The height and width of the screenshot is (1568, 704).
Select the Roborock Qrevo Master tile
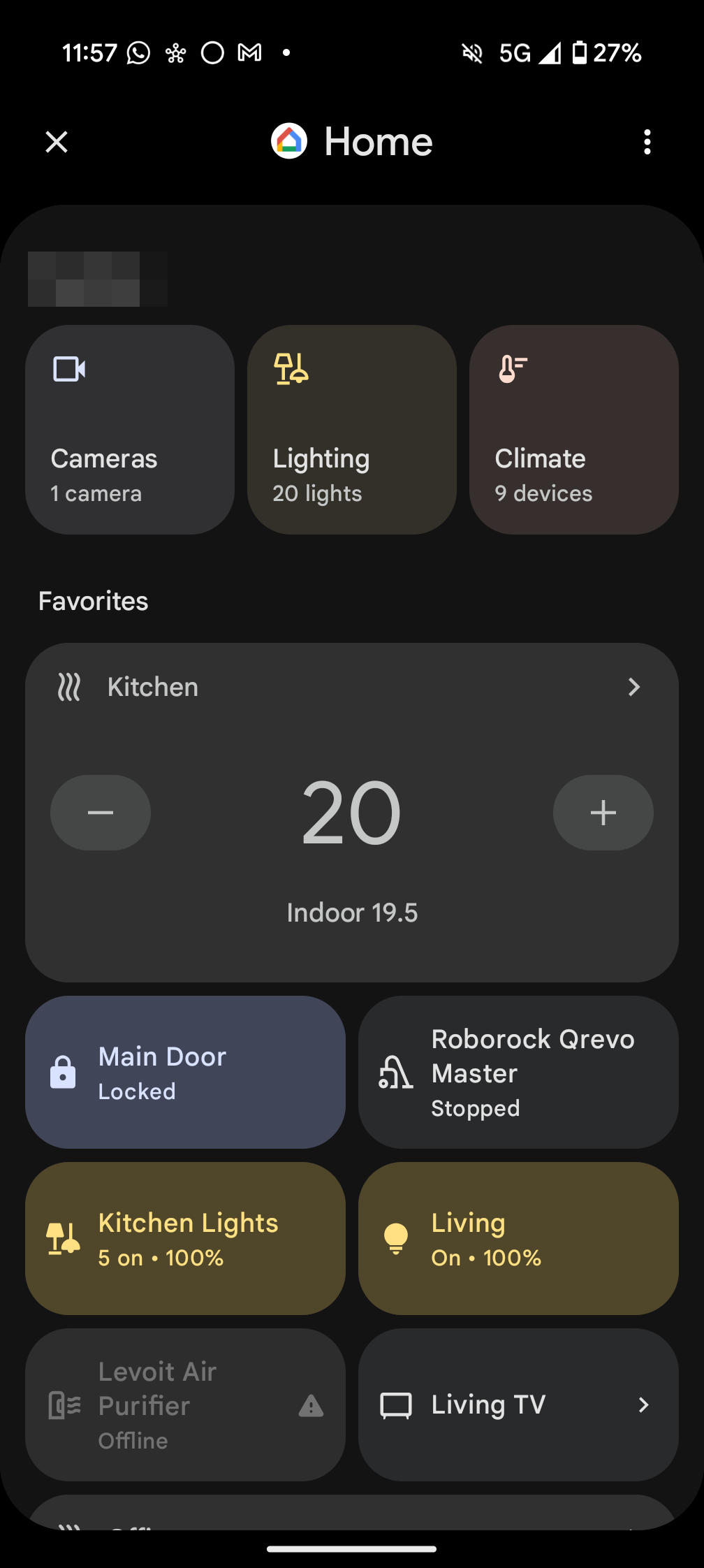click(518, 1073)
